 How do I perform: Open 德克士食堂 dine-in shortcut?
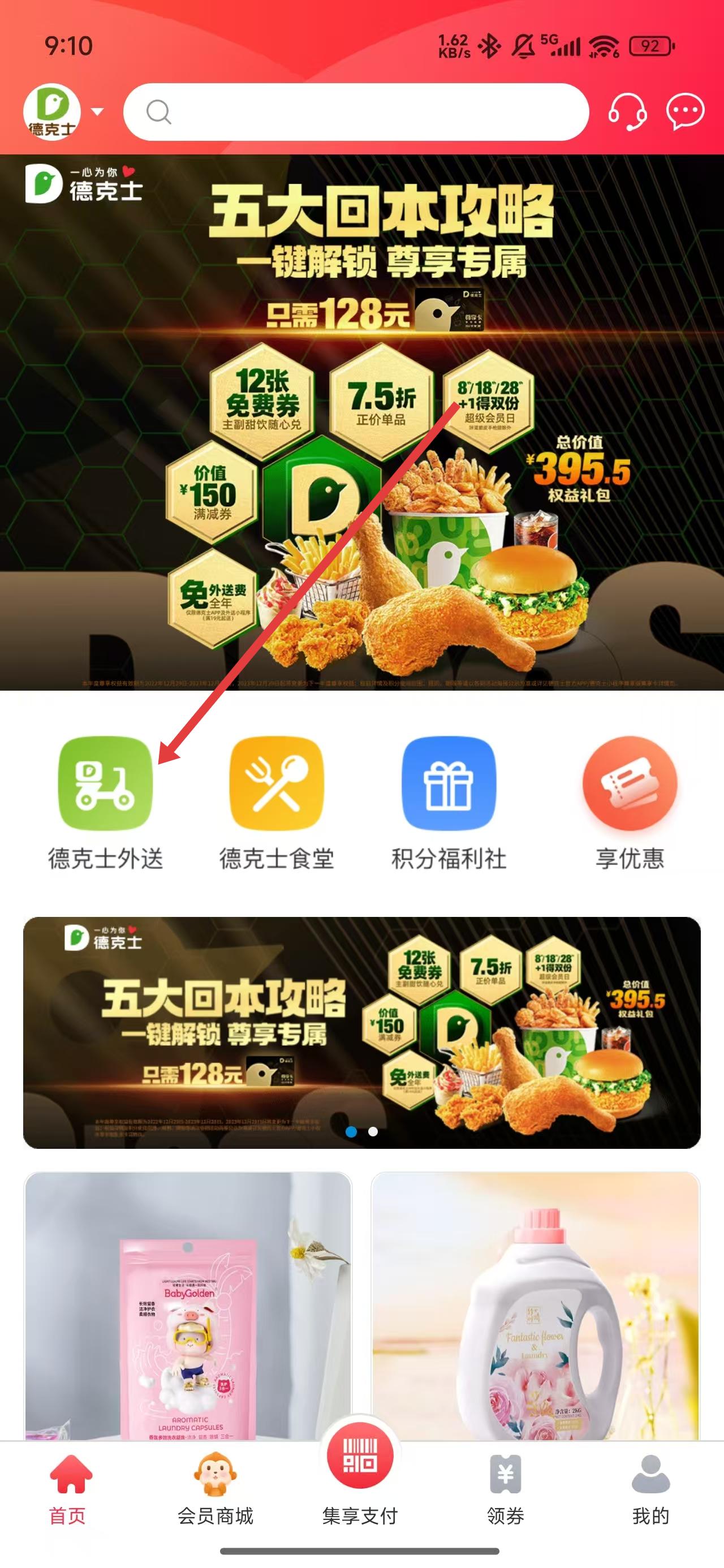pos(277,801)
